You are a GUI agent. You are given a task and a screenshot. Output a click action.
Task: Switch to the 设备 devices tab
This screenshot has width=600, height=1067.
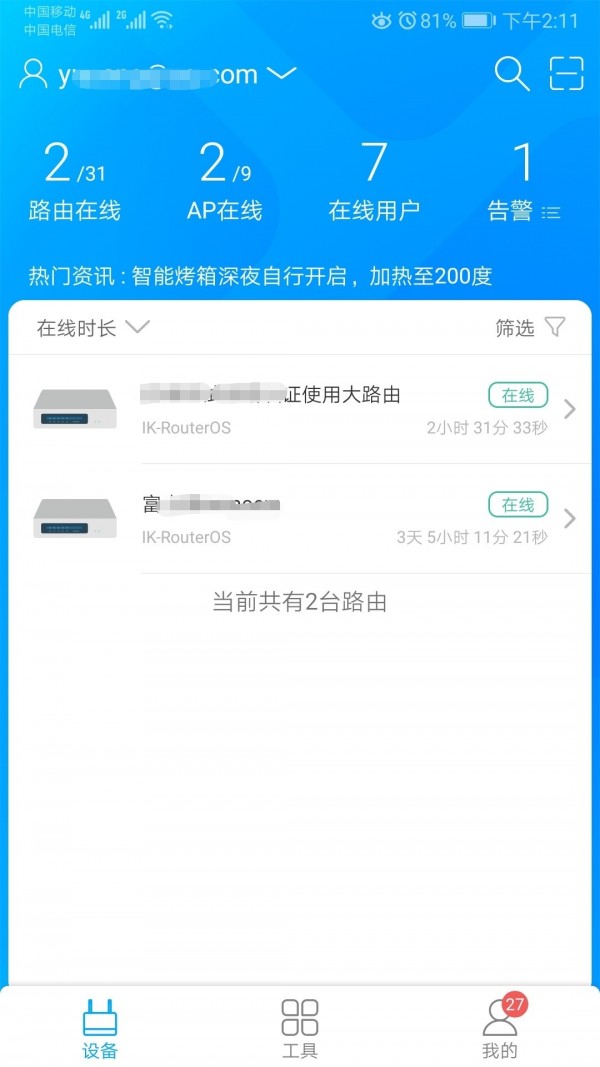click(x=100, y=1027)
